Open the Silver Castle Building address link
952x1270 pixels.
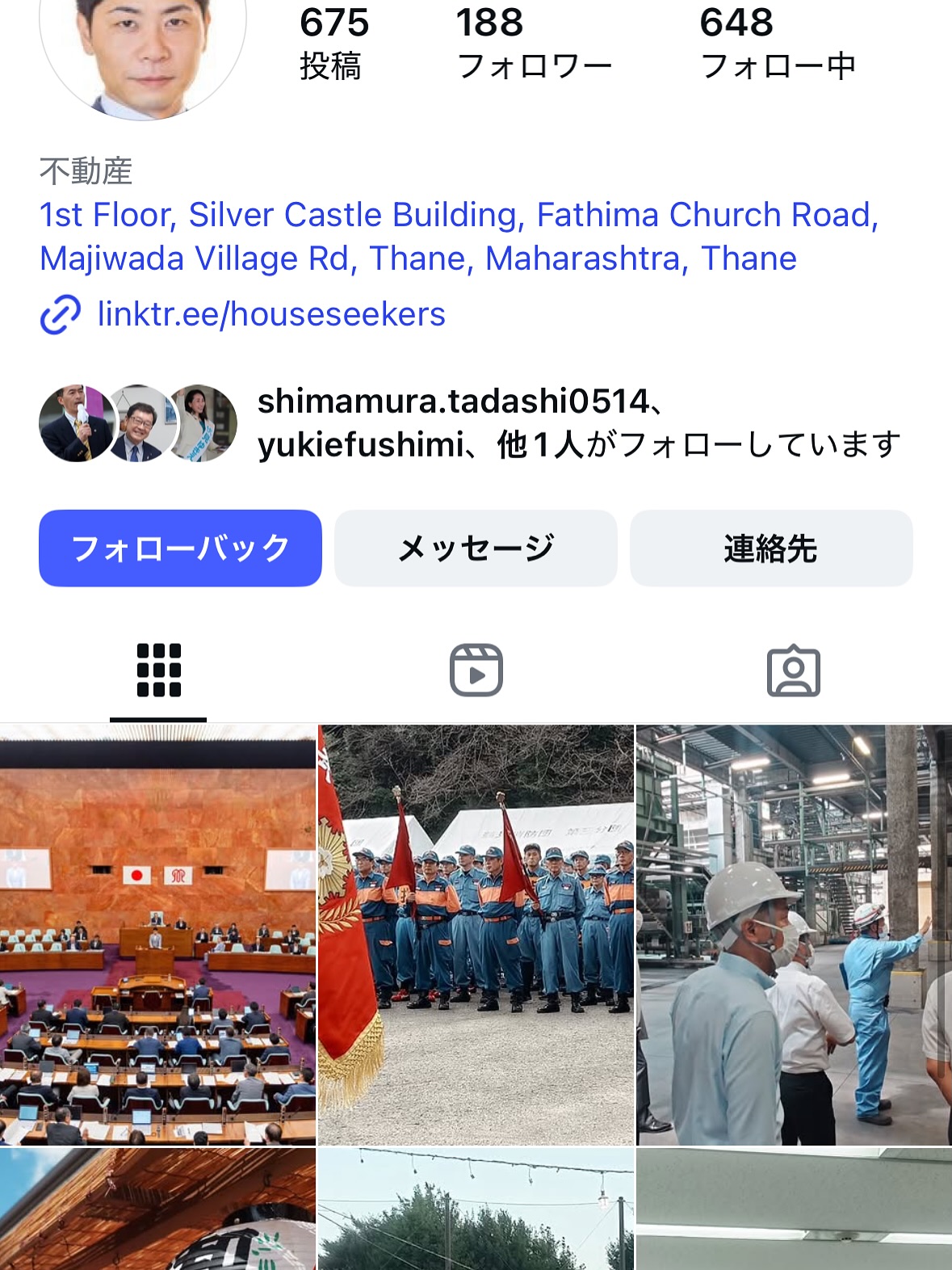point(458,236)
